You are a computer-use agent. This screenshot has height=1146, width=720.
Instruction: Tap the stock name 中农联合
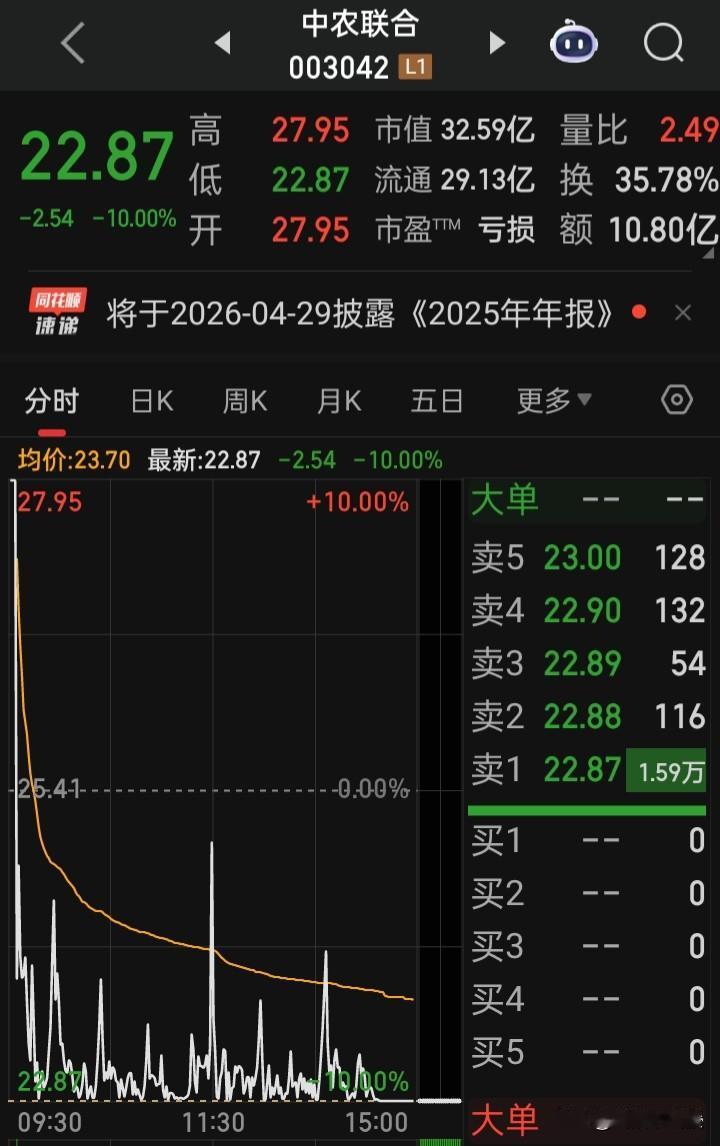360,28
